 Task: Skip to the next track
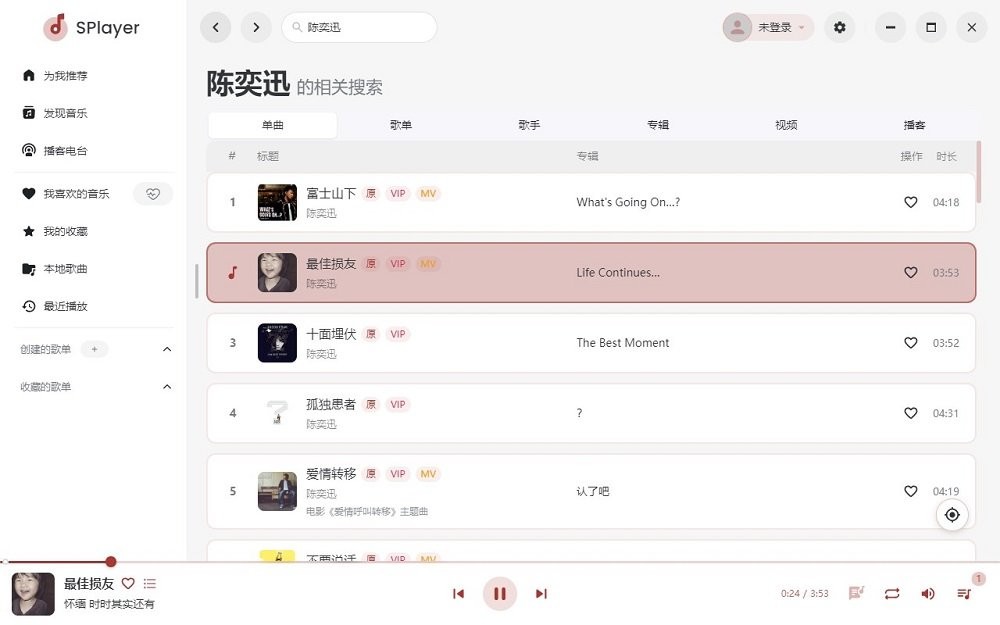tap(541, 594)
